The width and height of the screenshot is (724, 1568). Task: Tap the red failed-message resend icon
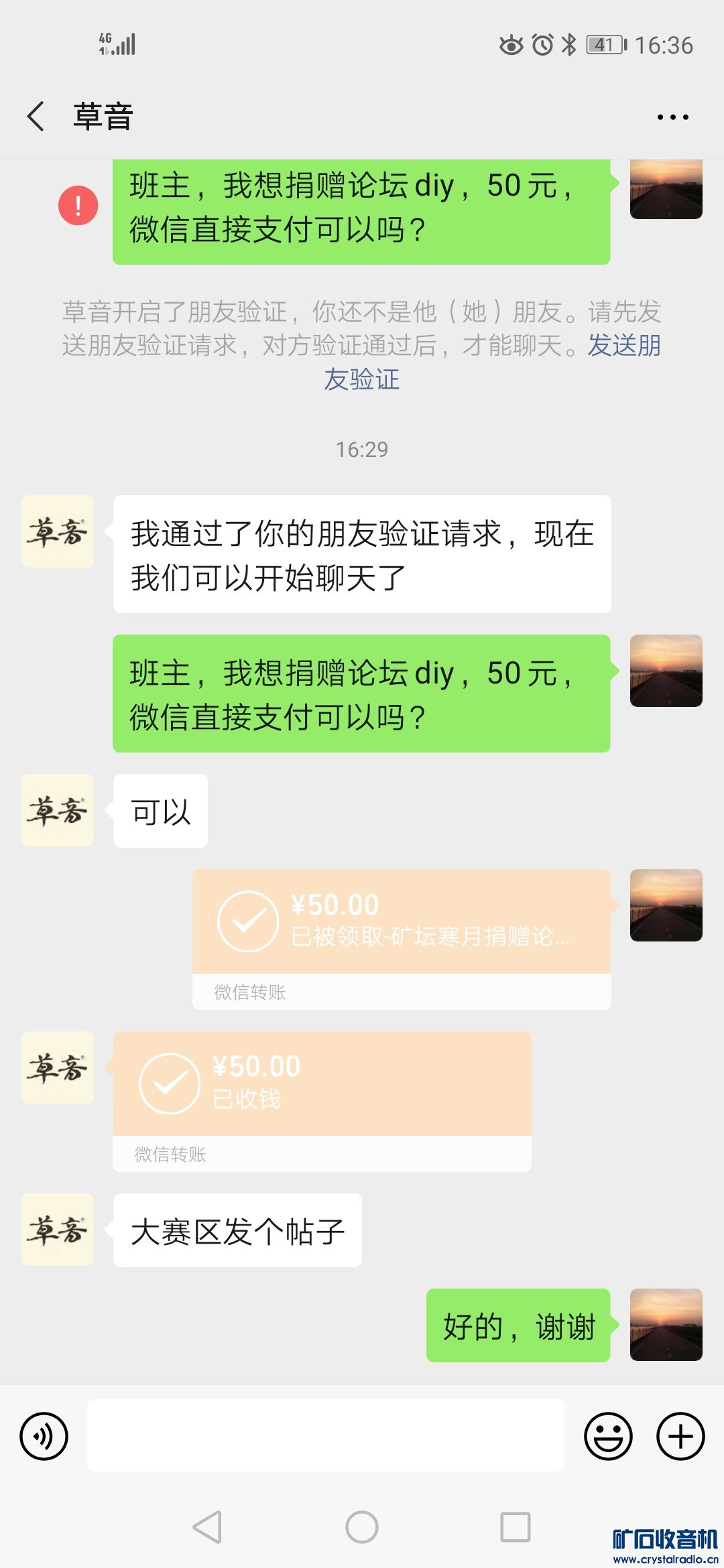coord(78,205)
